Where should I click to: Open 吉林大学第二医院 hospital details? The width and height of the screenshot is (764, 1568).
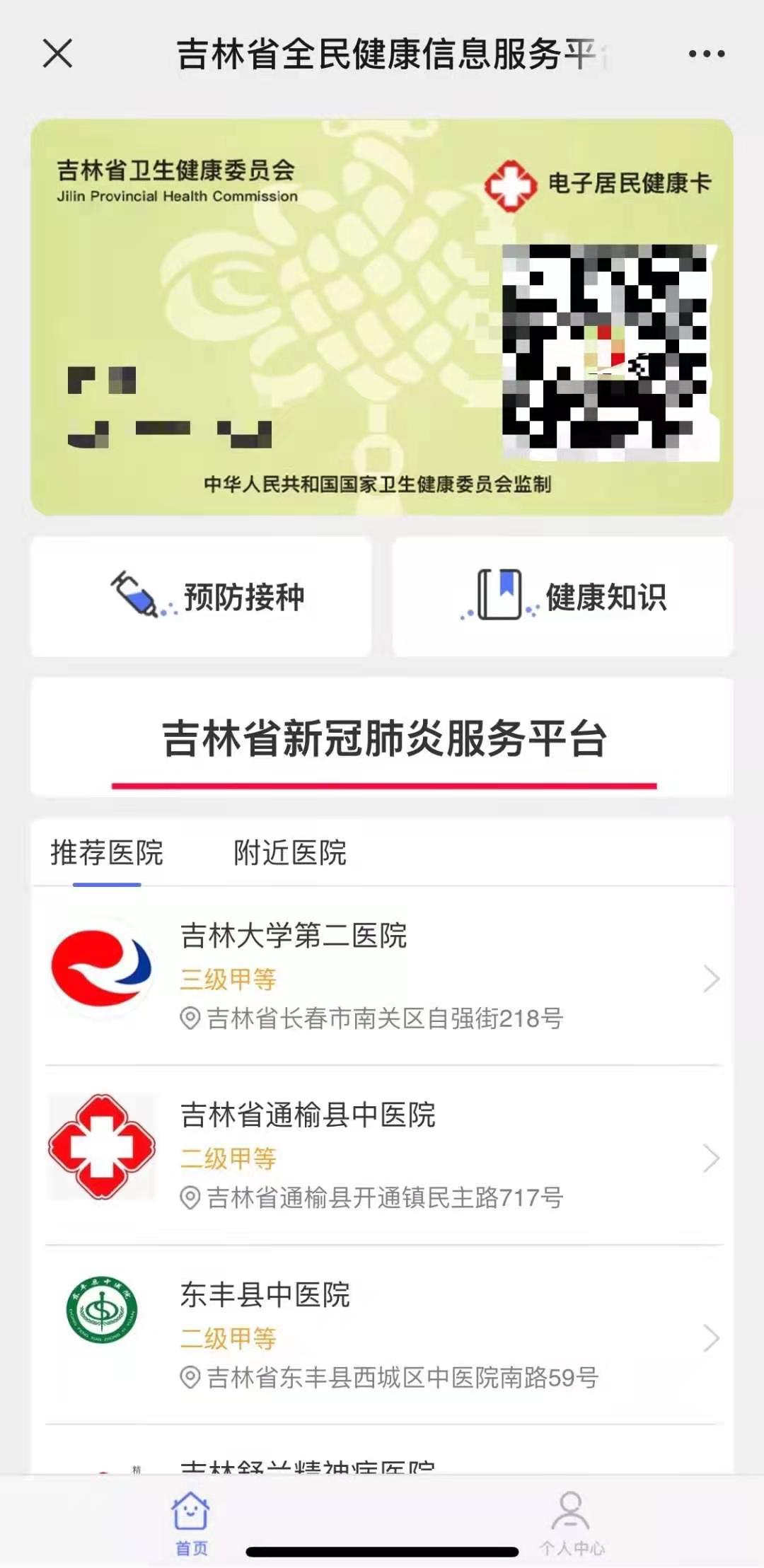tap(382, 976)
